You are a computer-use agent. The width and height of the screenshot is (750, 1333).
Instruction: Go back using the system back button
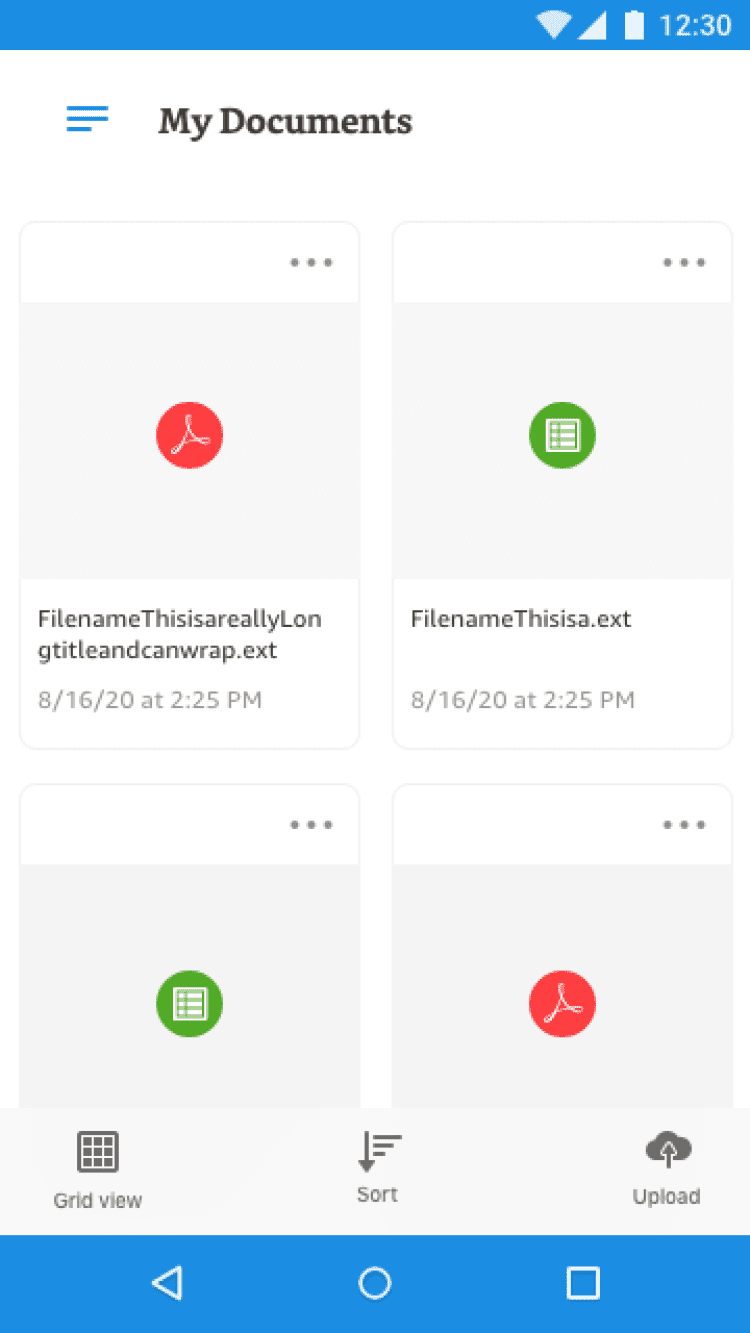tap(167, 1283)
